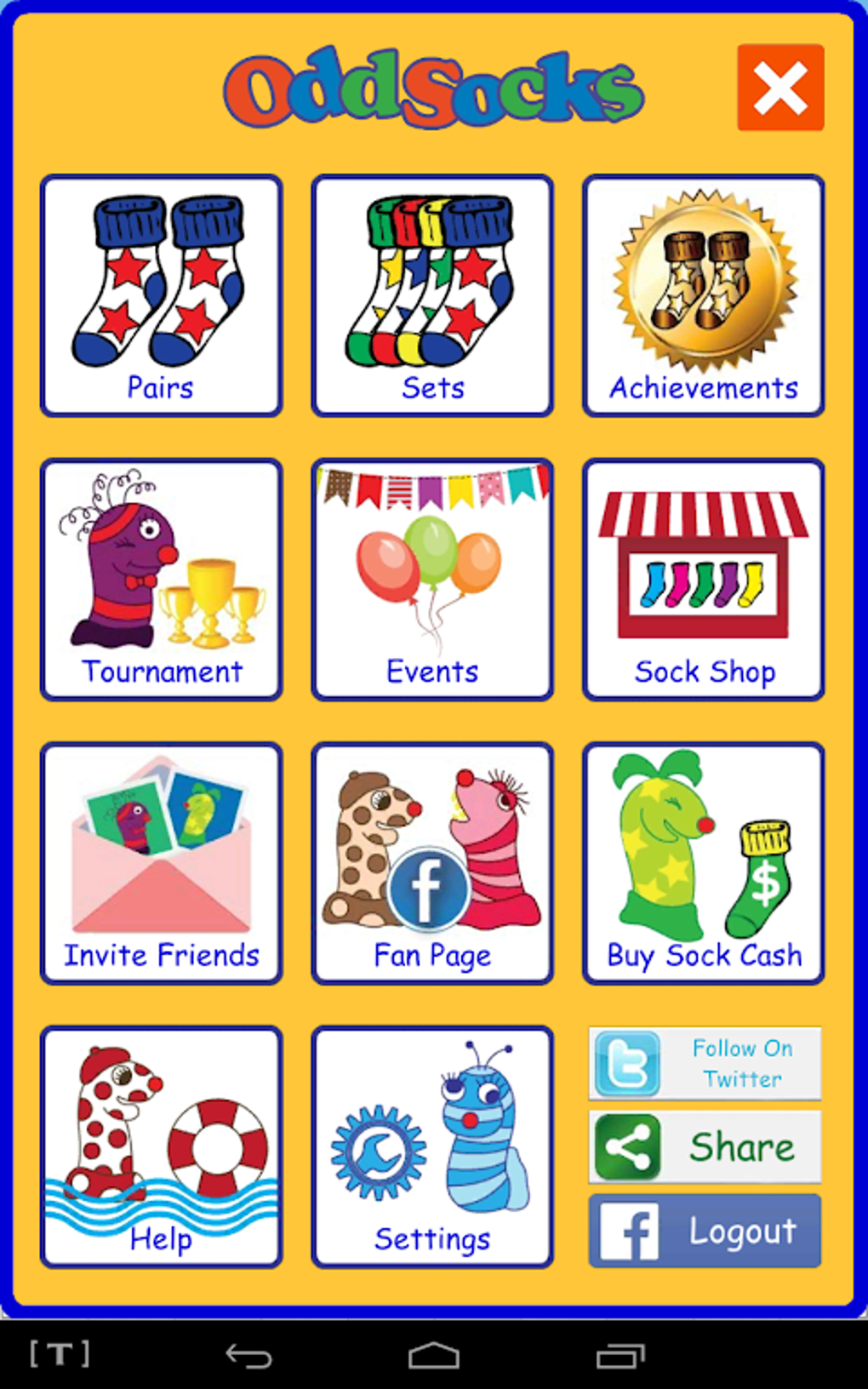This screenshot has width=868, height=1389.
Task: Visit the Sock Shop
Action: pyautogui.click(x=704, y=580)
